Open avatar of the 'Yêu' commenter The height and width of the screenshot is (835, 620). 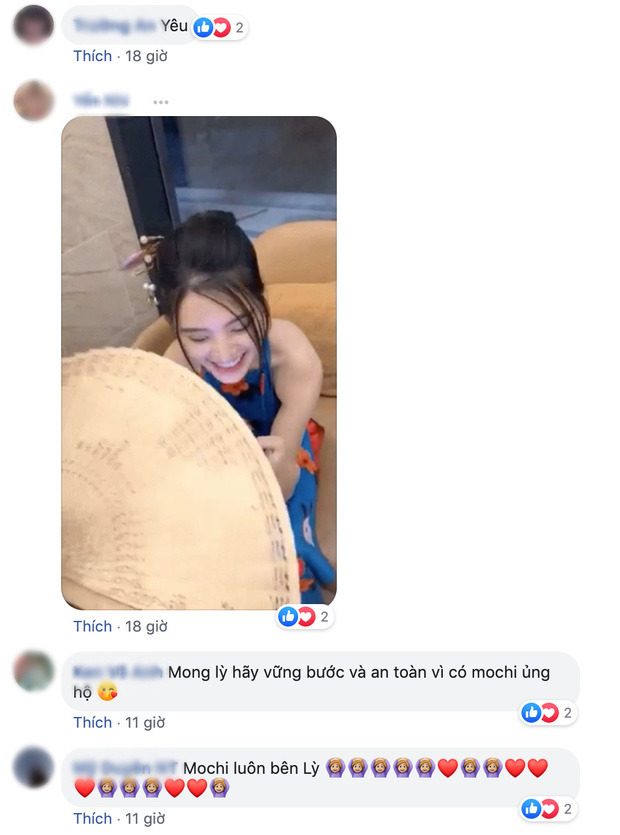point(34,23)
